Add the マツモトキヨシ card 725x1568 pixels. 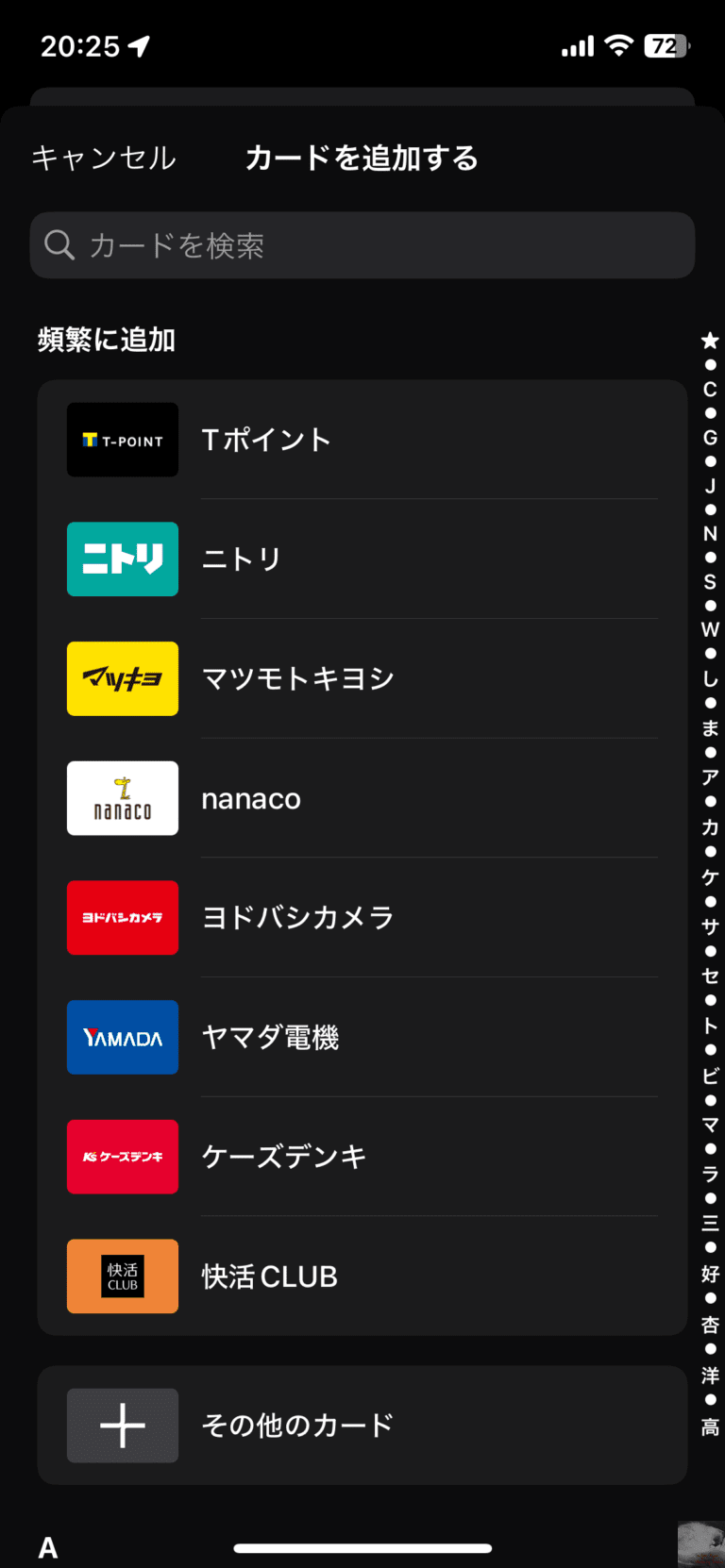362,679
